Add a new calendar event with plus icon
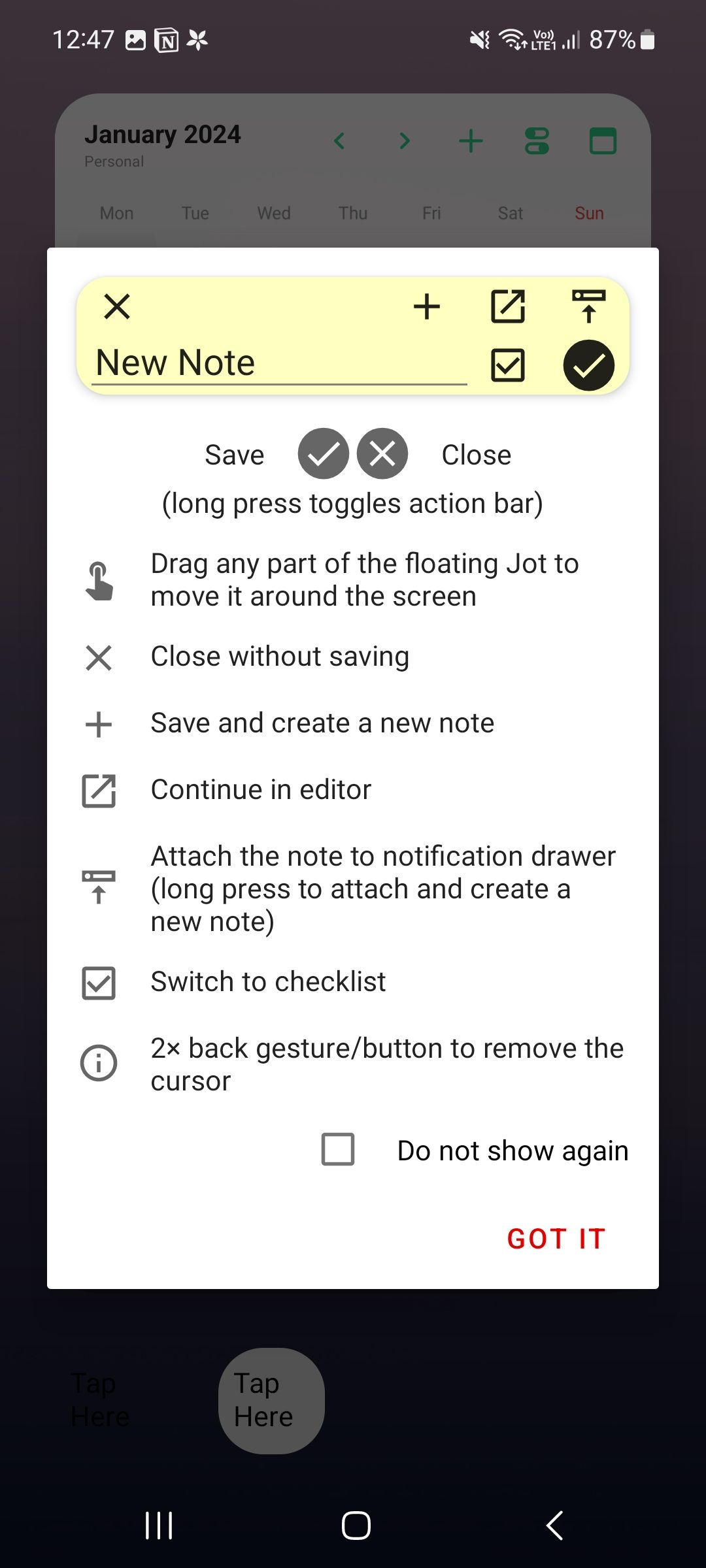Image resolution: width=706 pixels, height=1568 pixels. [x=471, y=140]
